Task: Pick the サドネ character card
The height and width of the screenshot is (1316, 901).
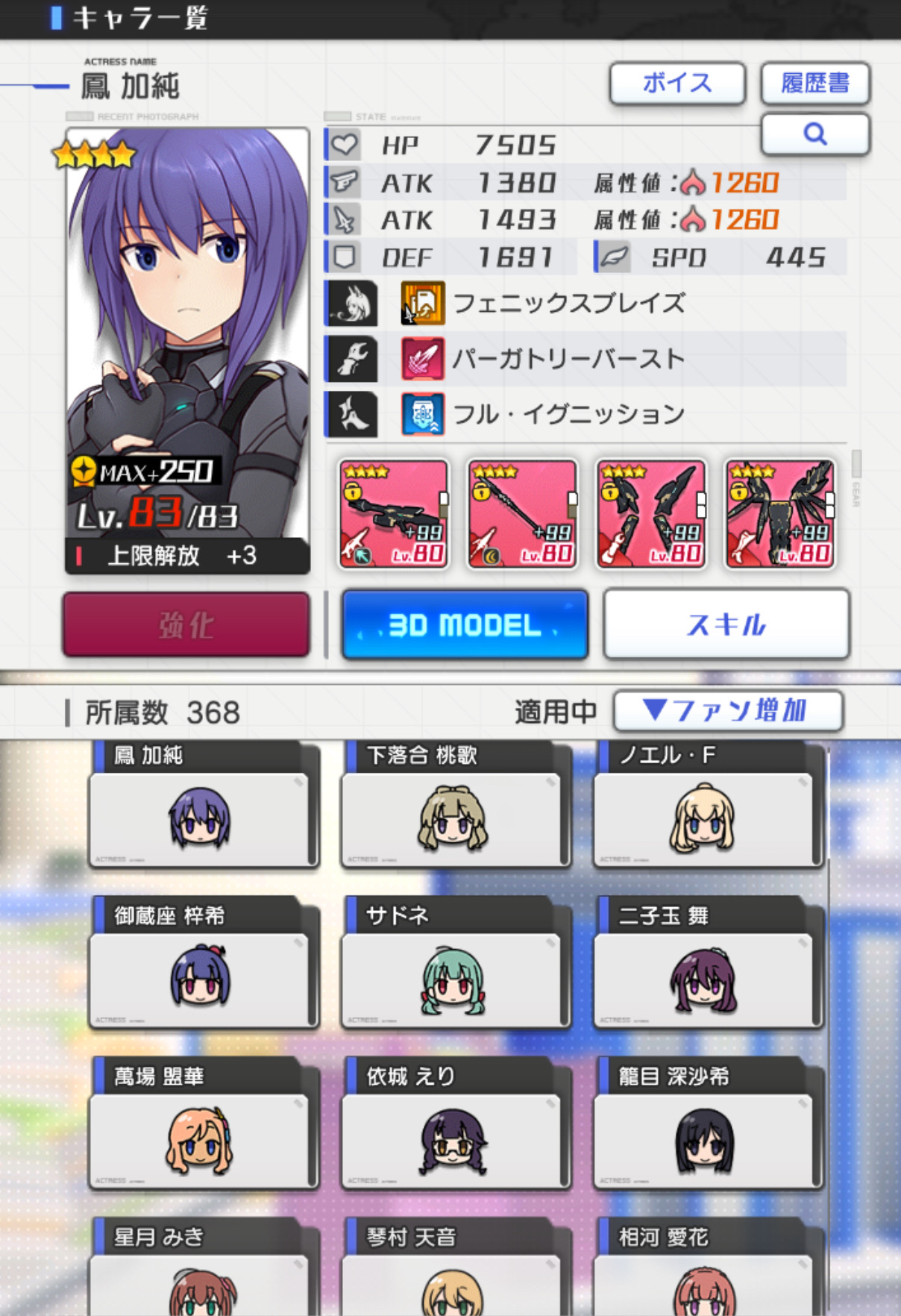Action: pos(453,963)
